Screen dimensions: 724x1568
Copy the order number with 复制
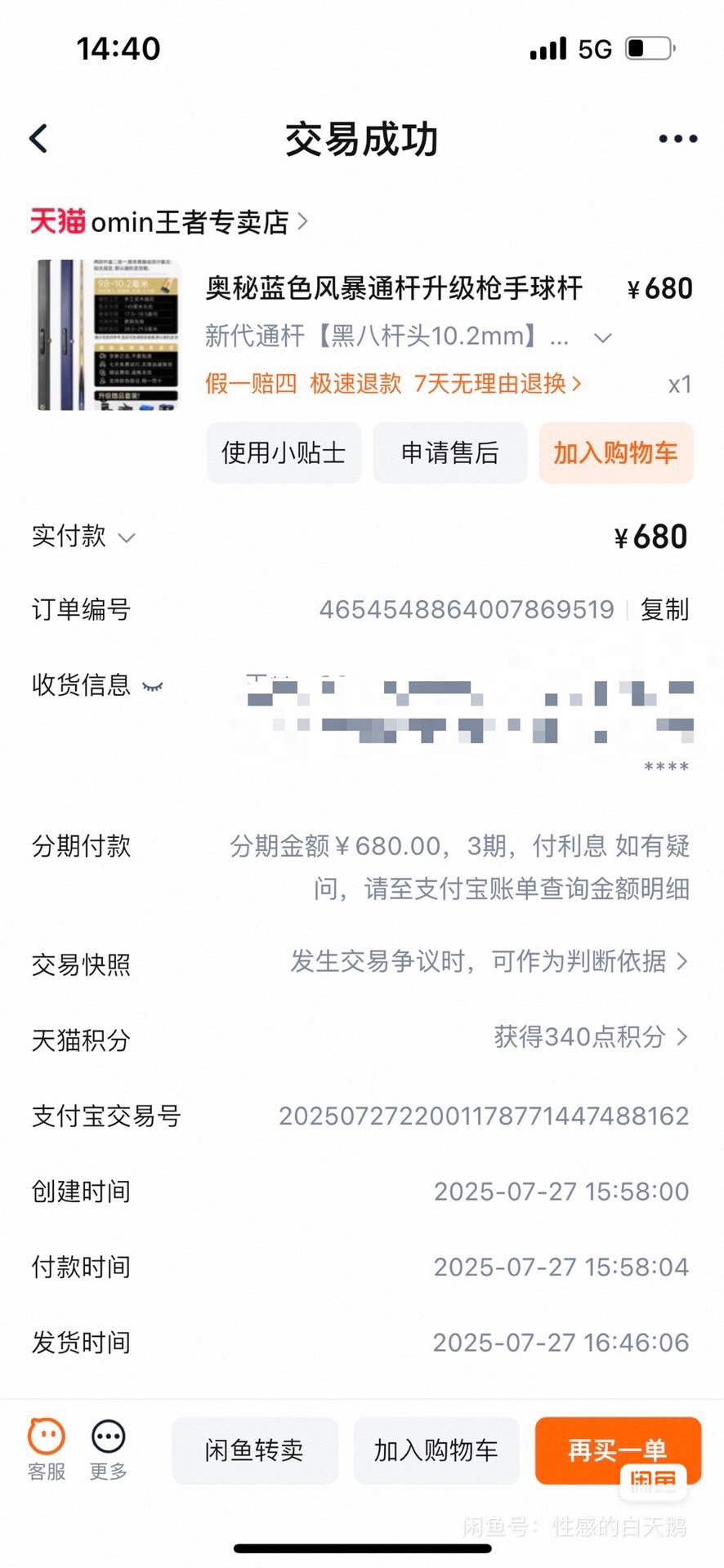coord(664,609)
